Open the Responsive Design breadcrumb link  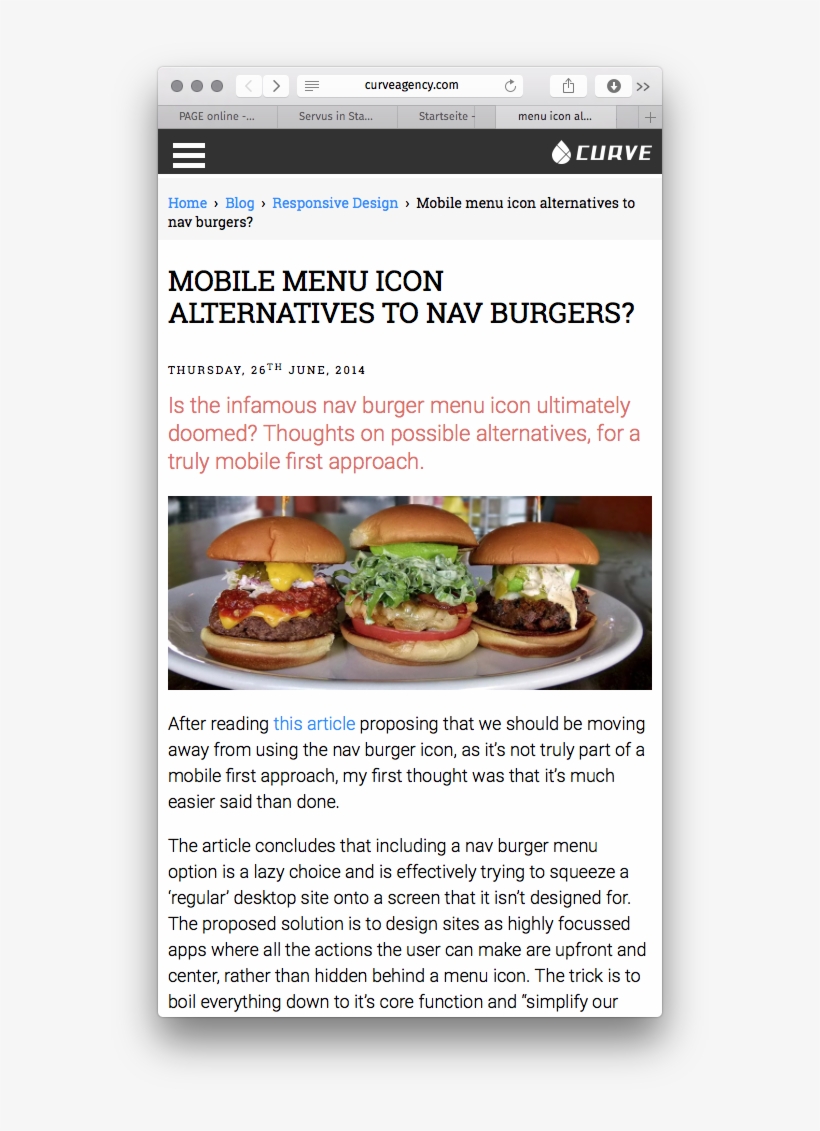335,203
